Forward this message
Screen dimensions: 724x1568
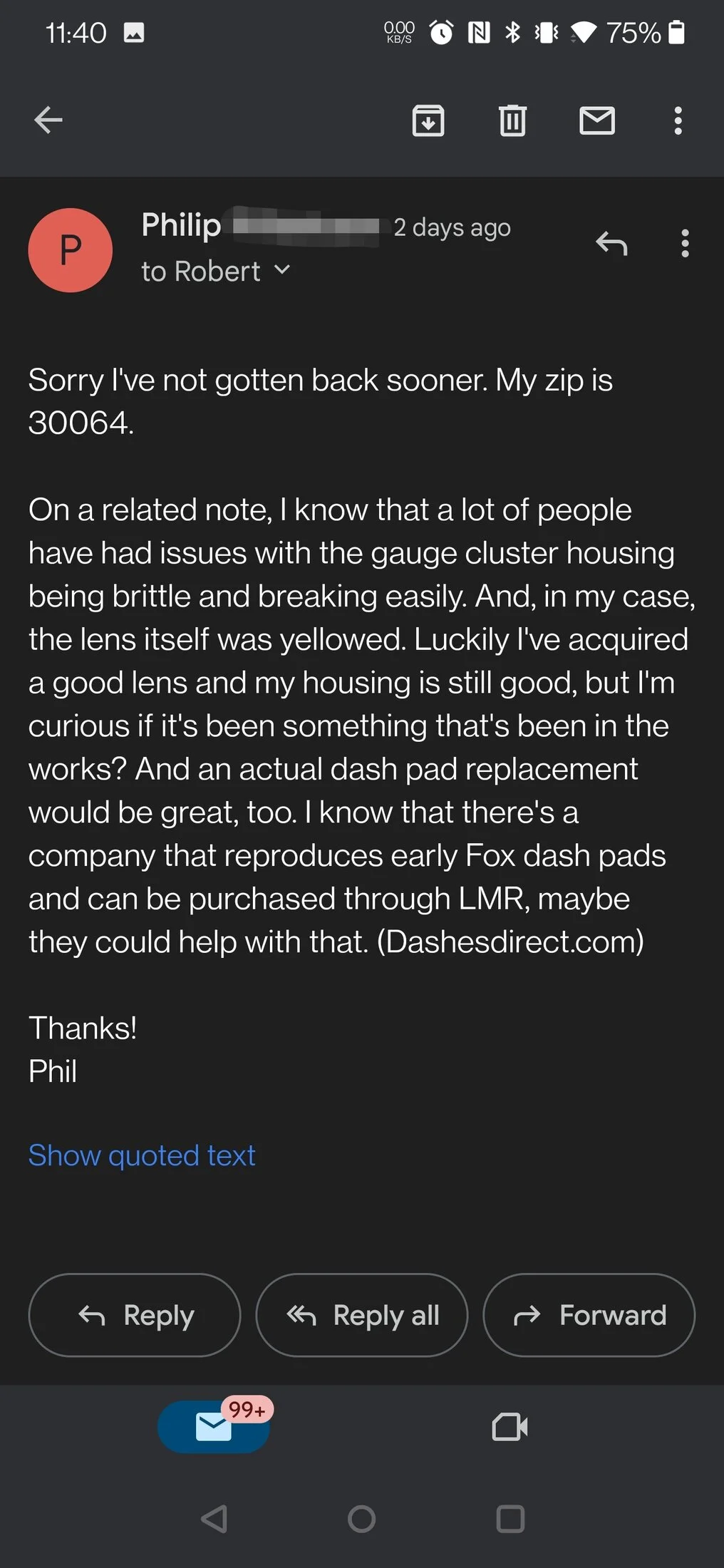click(589, 1315)
